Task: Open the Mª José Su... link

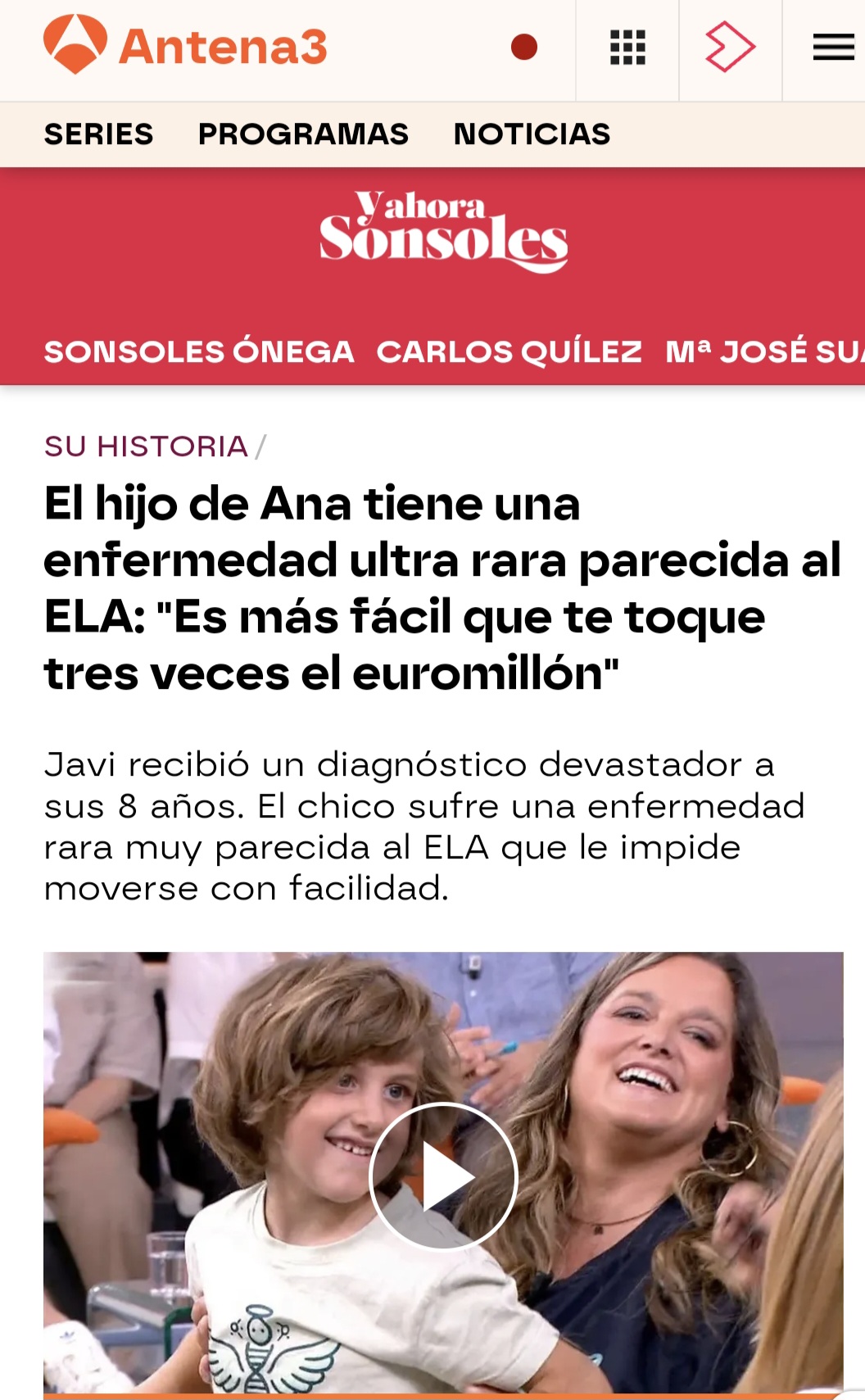Action: [x=763, y=352]
